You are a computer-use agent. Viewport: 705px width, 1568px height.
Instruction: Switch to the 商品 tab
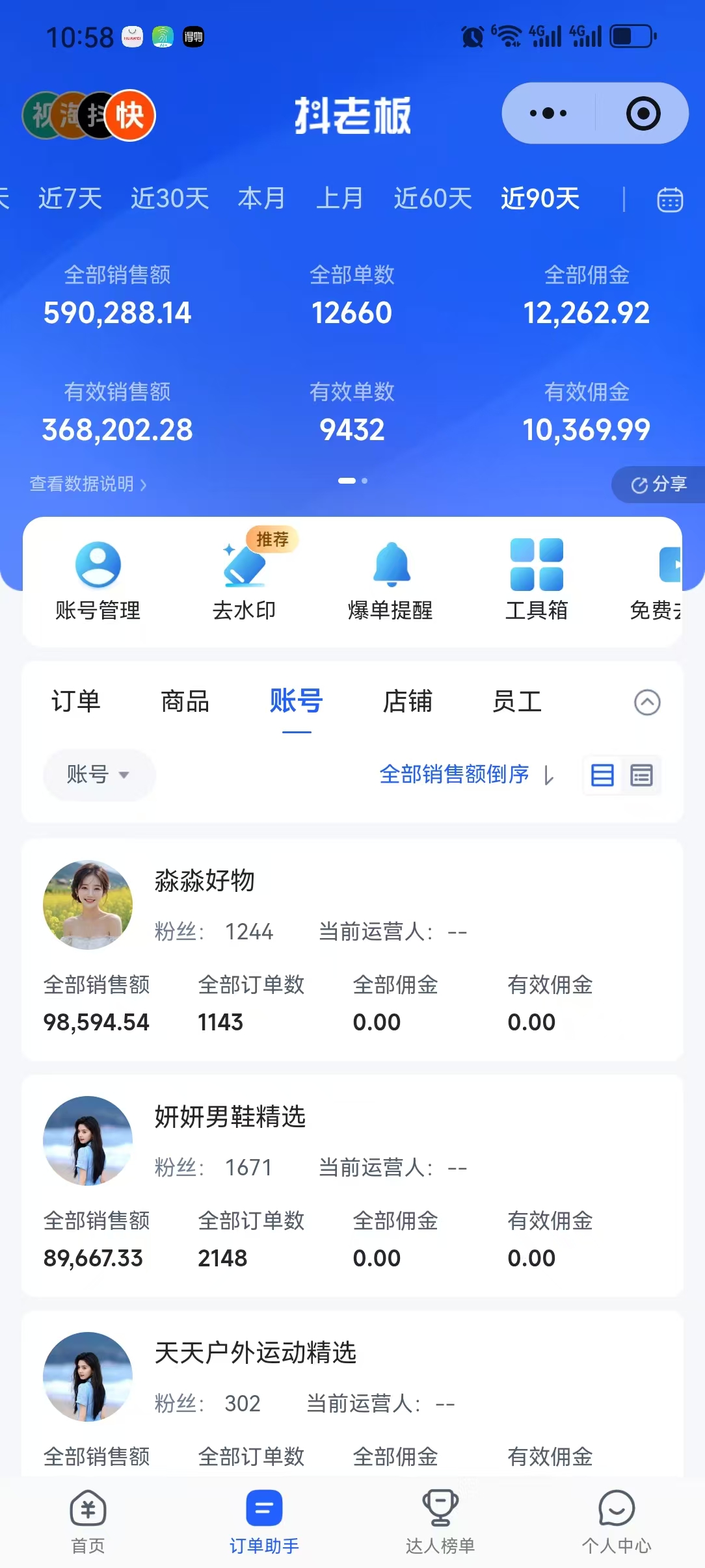coord(185,702)
